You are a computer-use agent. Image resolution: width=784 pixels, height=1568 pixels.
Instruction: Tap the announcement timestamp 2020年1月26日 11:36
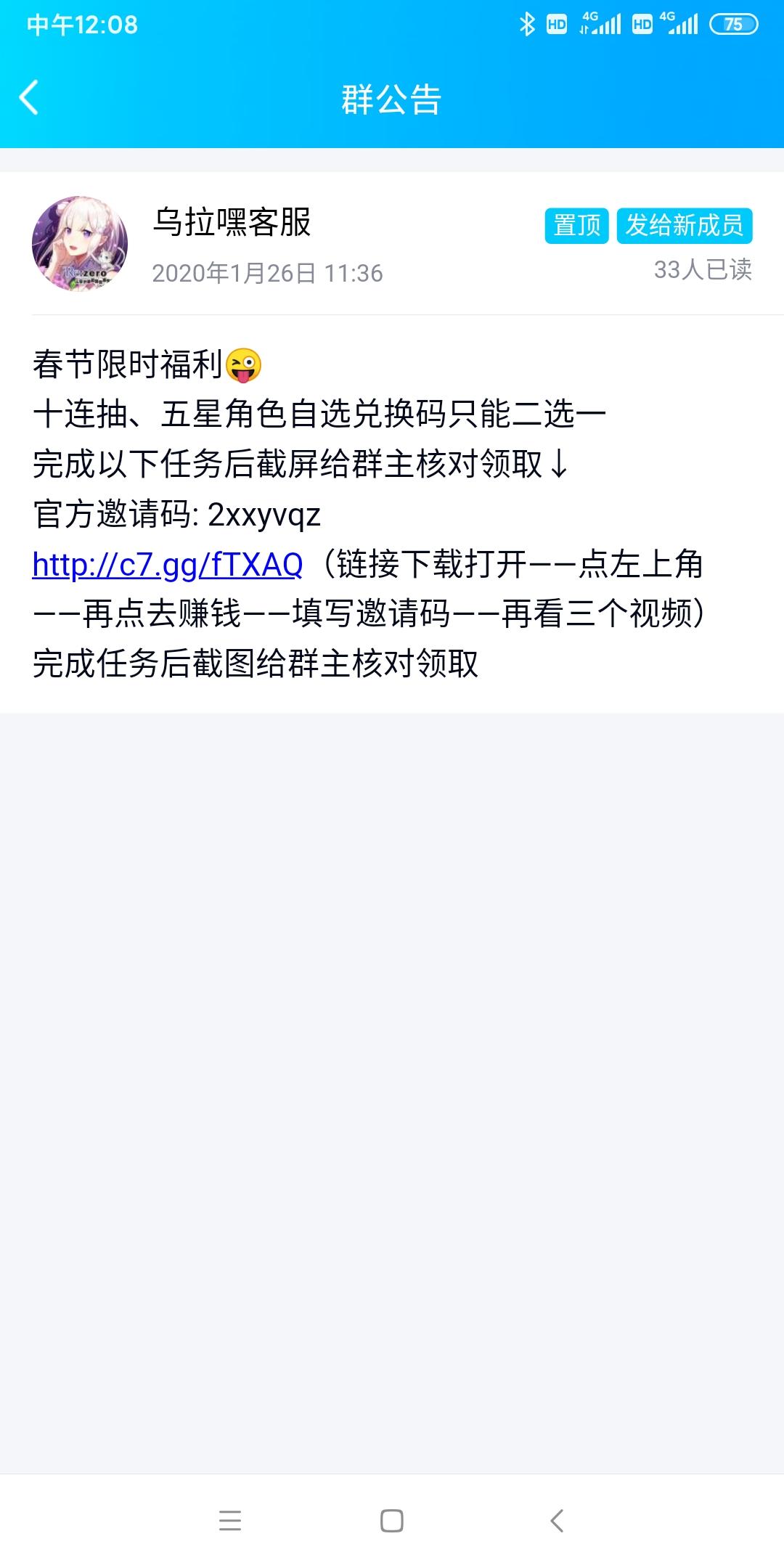[269, 274]
